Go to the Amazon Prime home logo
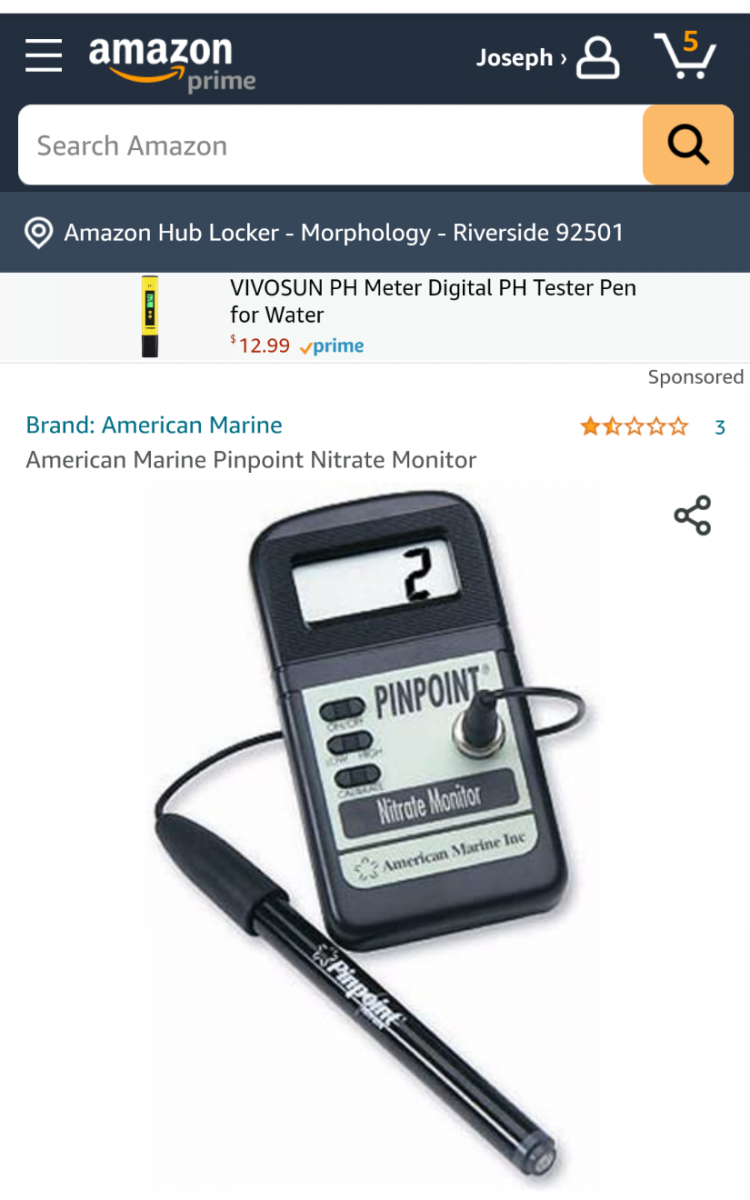Viewport: 750px width, 1200px height. click(x=171, y=63)
